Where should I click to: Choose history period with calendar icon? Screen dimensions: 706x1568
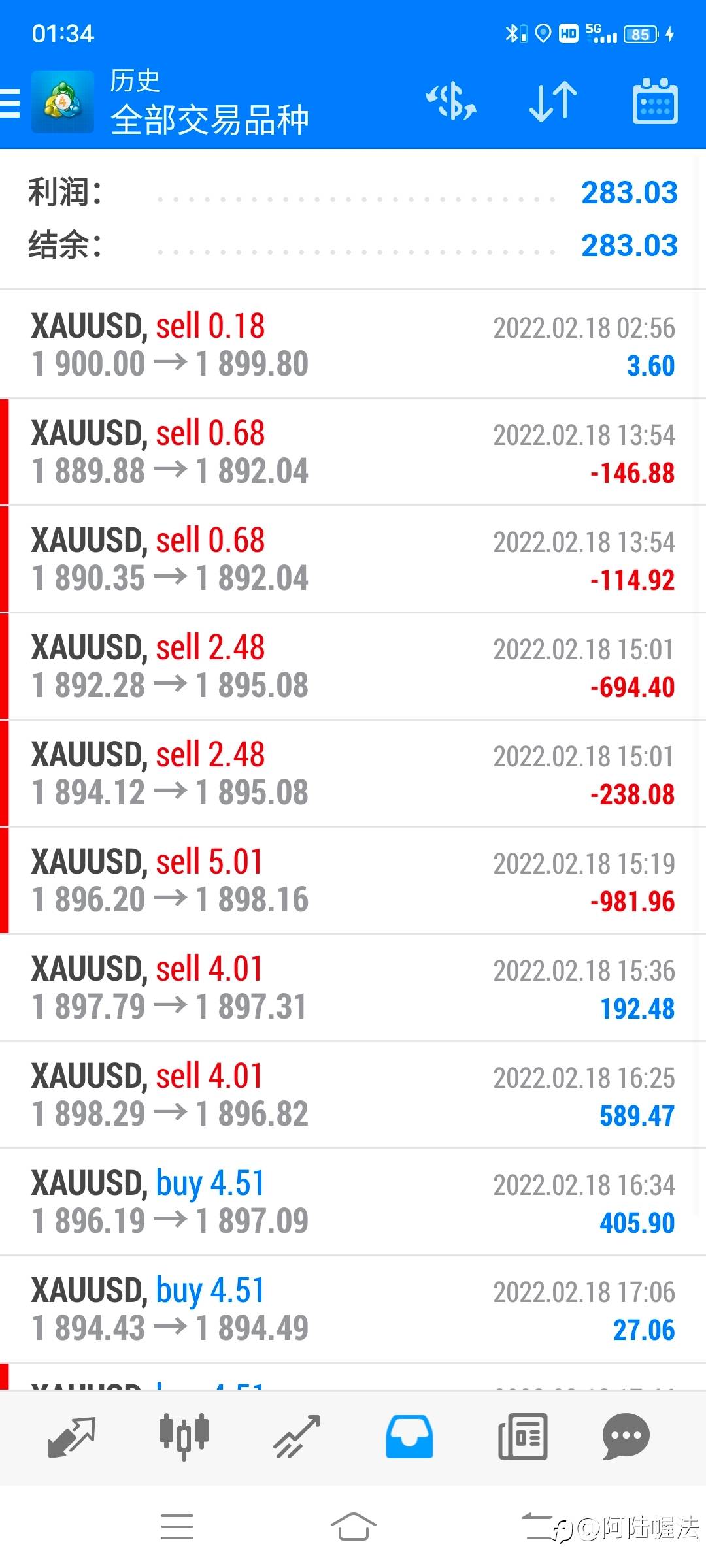coord(655,102)
